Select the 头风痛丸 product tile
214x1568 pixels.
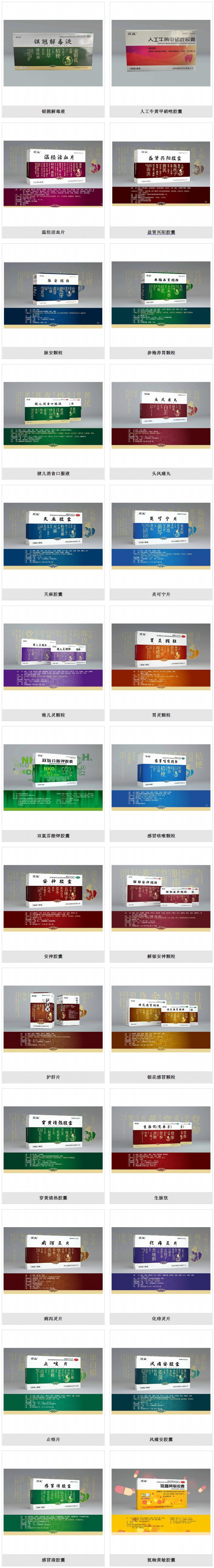161,415
